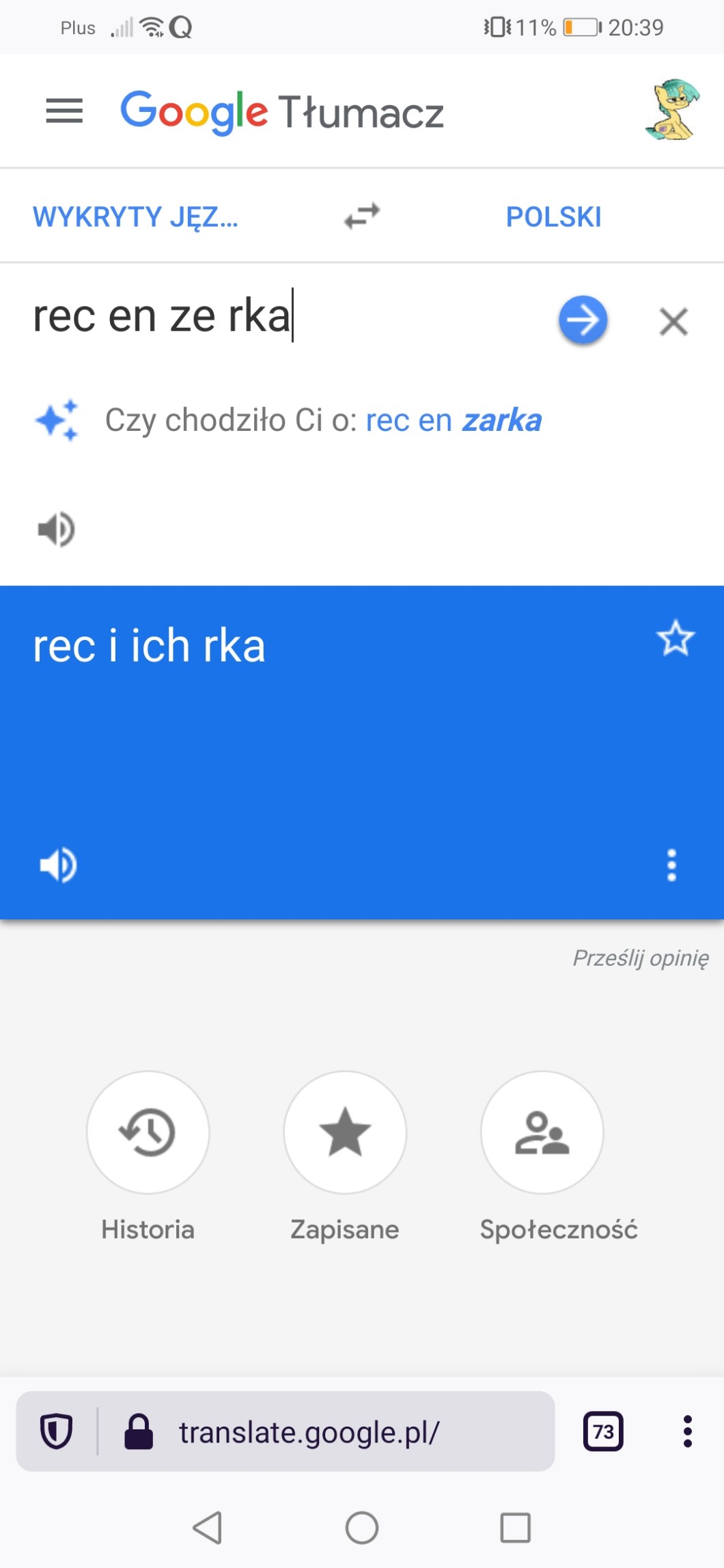This screenshot has height=1568, width=724.
Task: Edit the text 'rec en ze rka'
Action: click(163, 317)
